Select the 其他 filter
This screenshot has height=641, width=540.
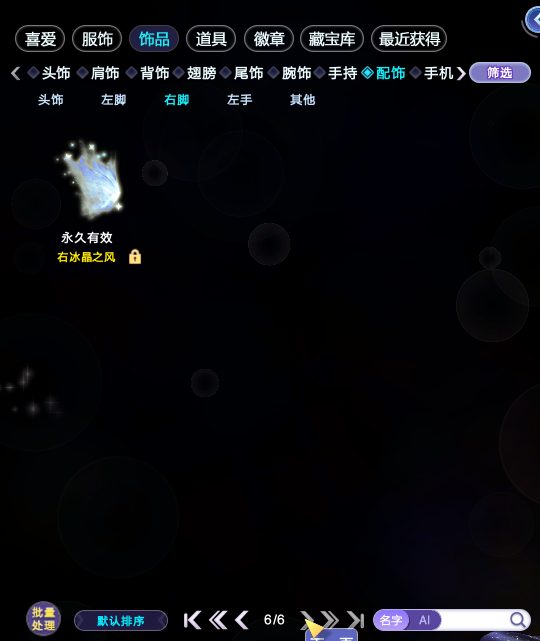click(x=302, y=100)
